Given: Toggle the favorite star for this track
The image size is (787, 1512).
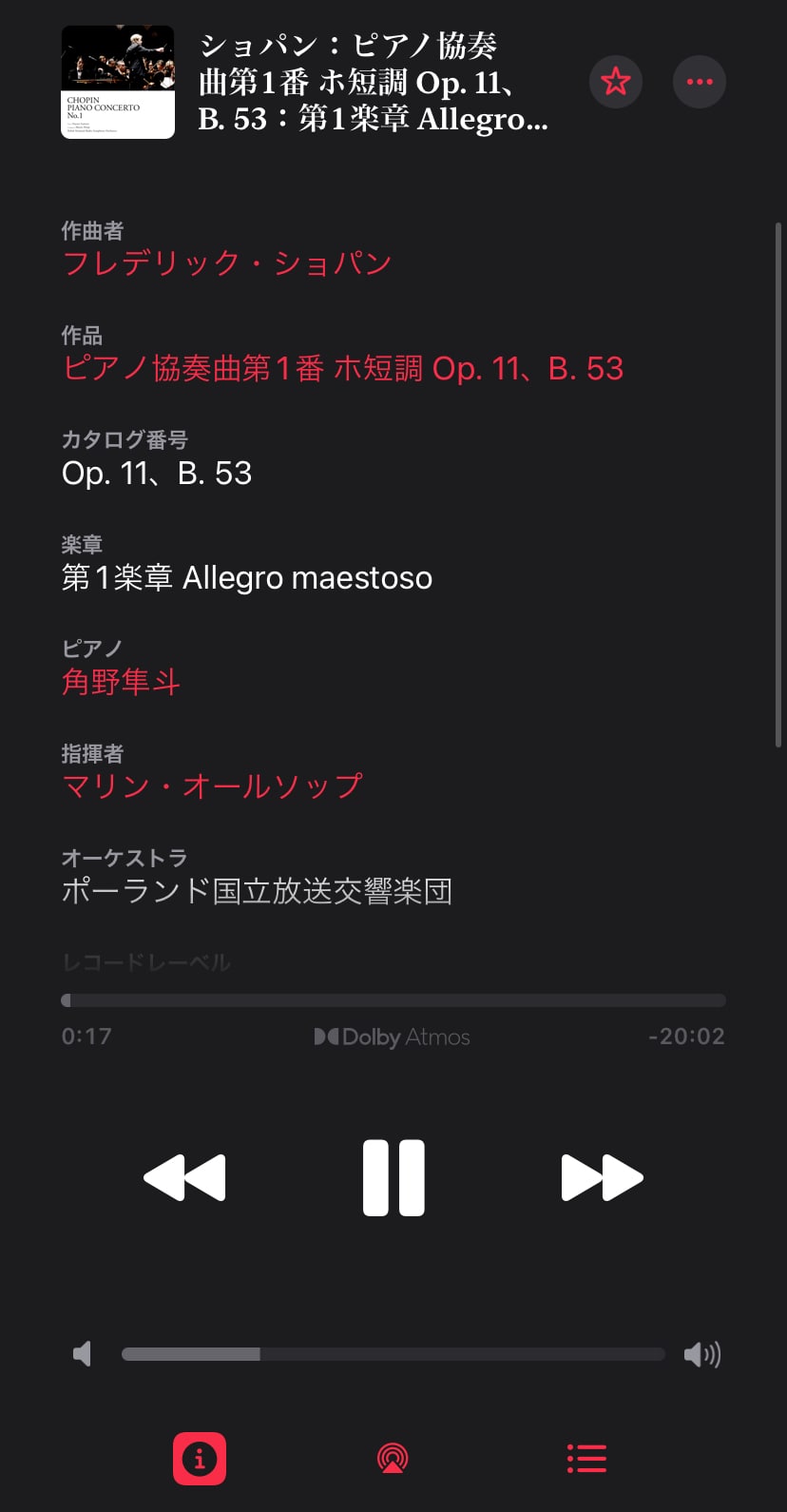Looking at the screenshot, I should (616, 82).
